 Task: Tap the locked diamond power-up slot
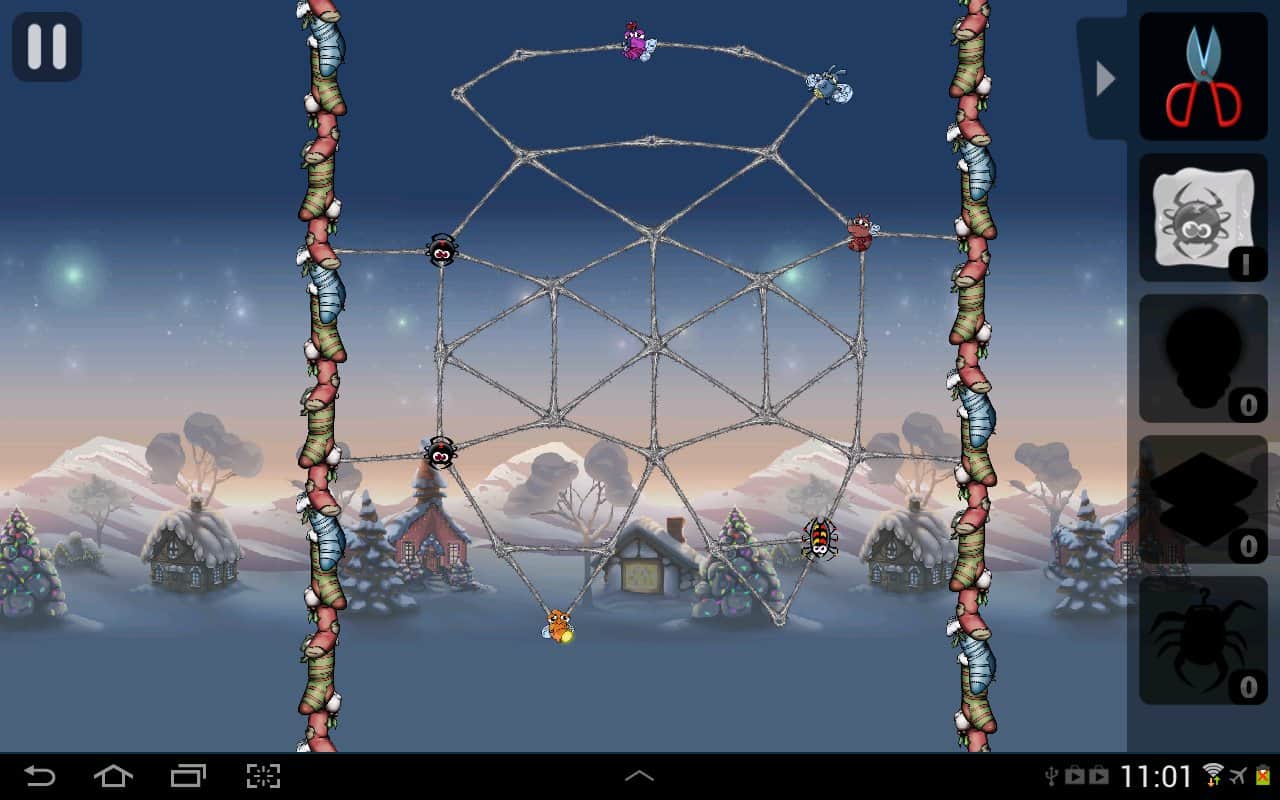tap(1203, 499)
